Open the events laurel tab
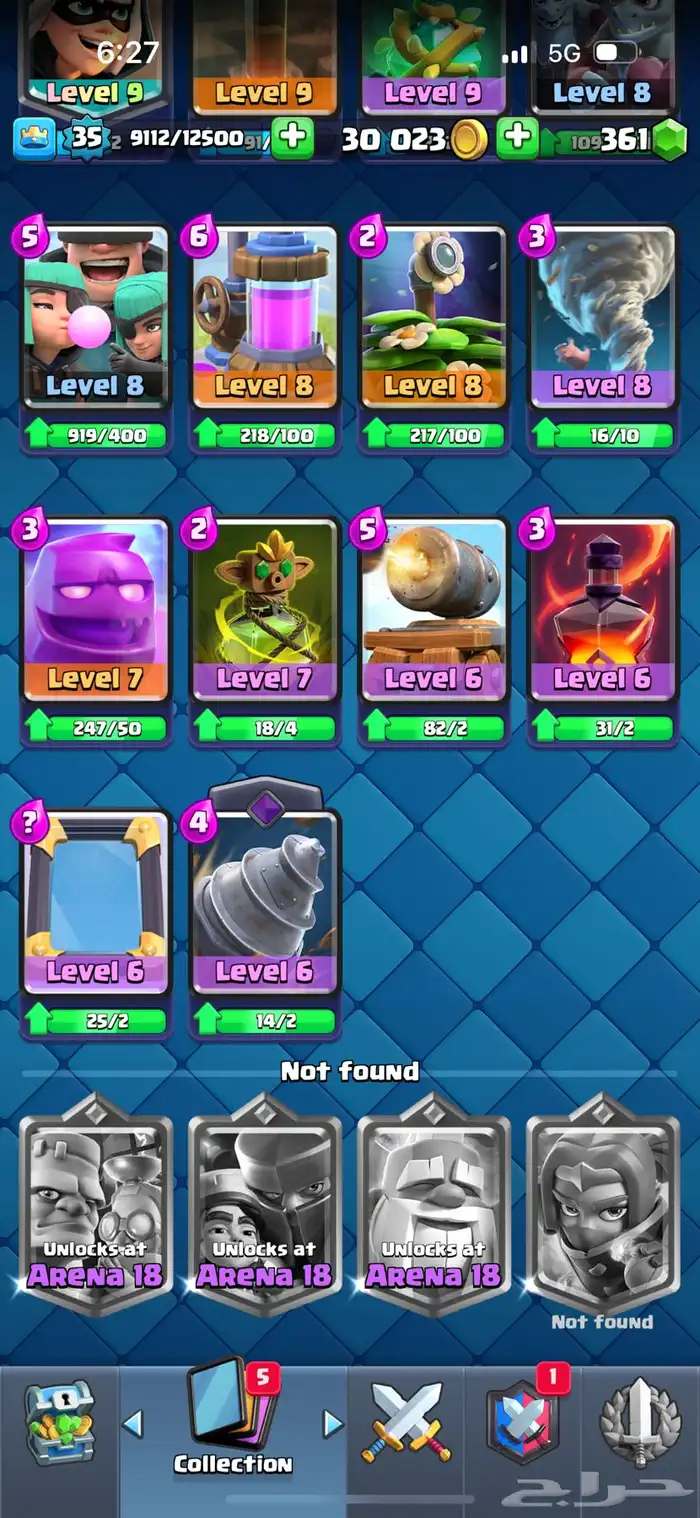The width and height of the screenshot is (700, 1518). click(x=640, y=1424)
